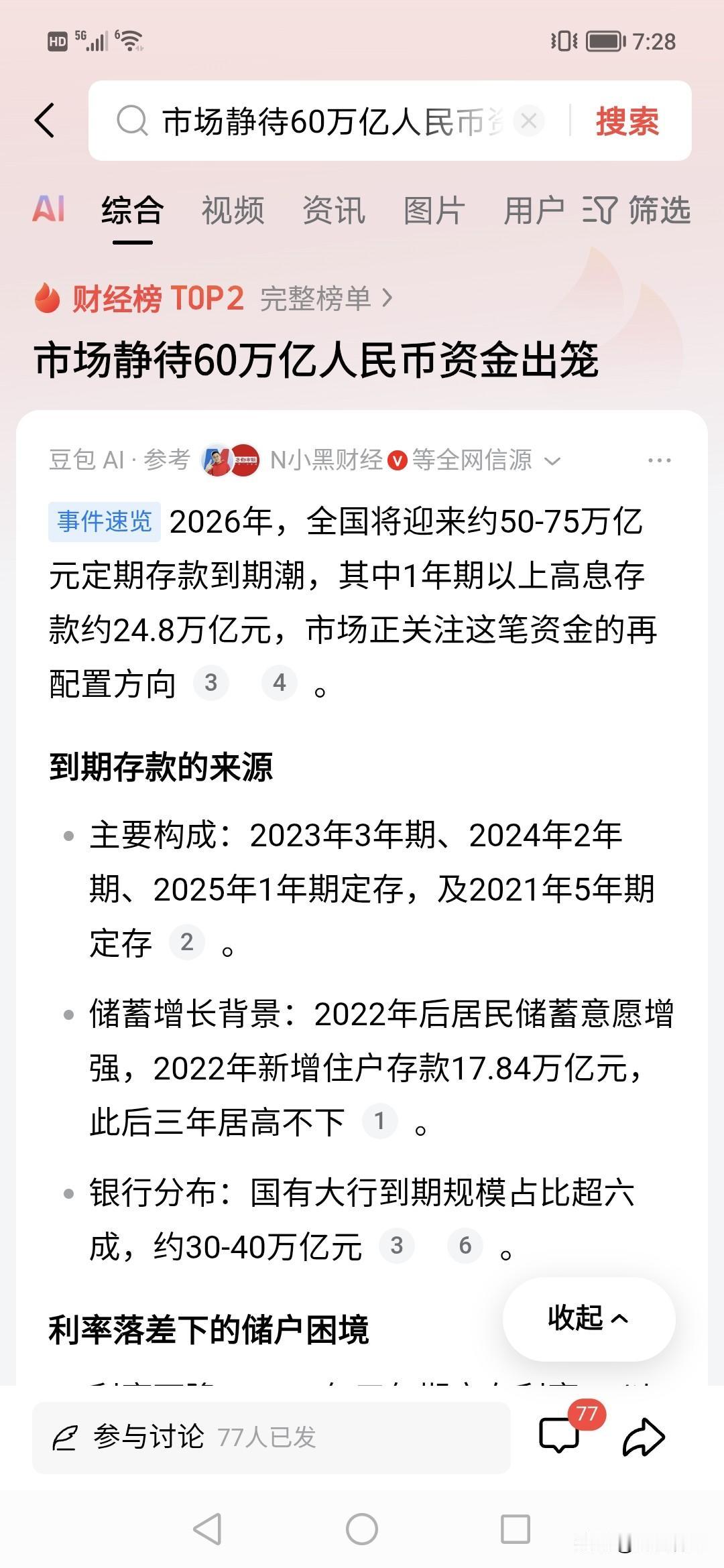Clear the search text with the X
This screenshot has width=724, height=1568.
pos(530,119)
